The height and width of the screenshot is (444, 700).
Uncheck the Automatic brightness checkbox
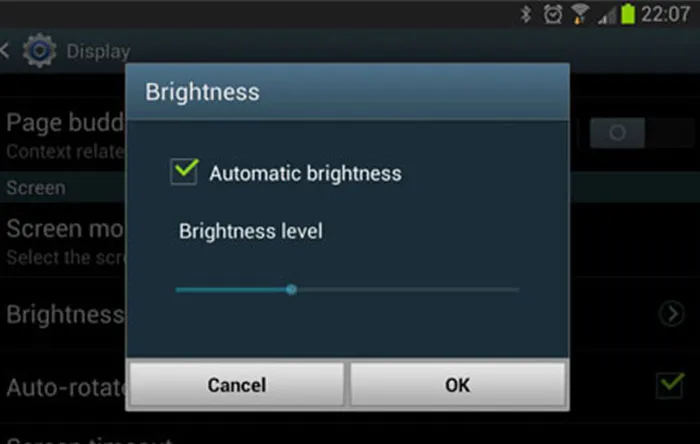[x=184, y=172]
